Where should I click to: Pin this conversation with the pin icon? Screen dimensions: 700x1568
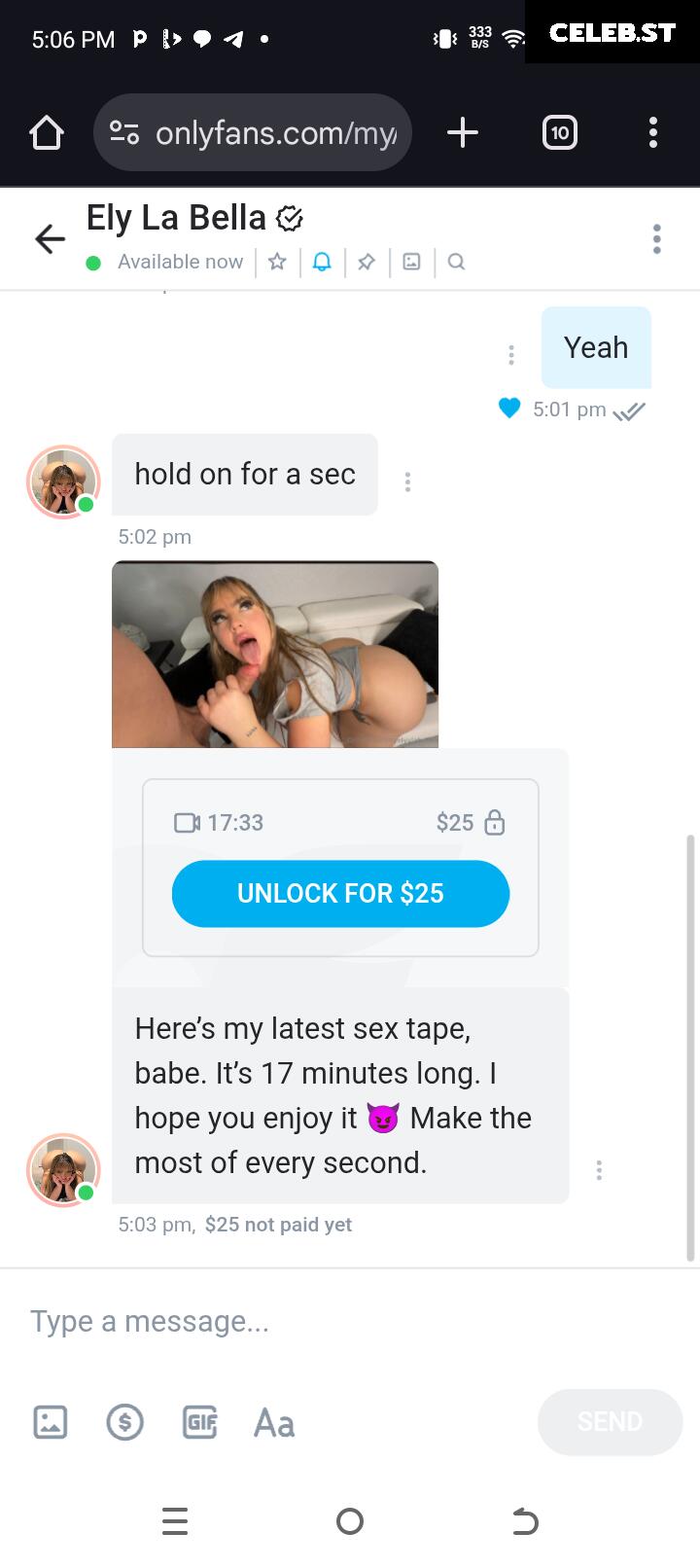tap(367, 262)
